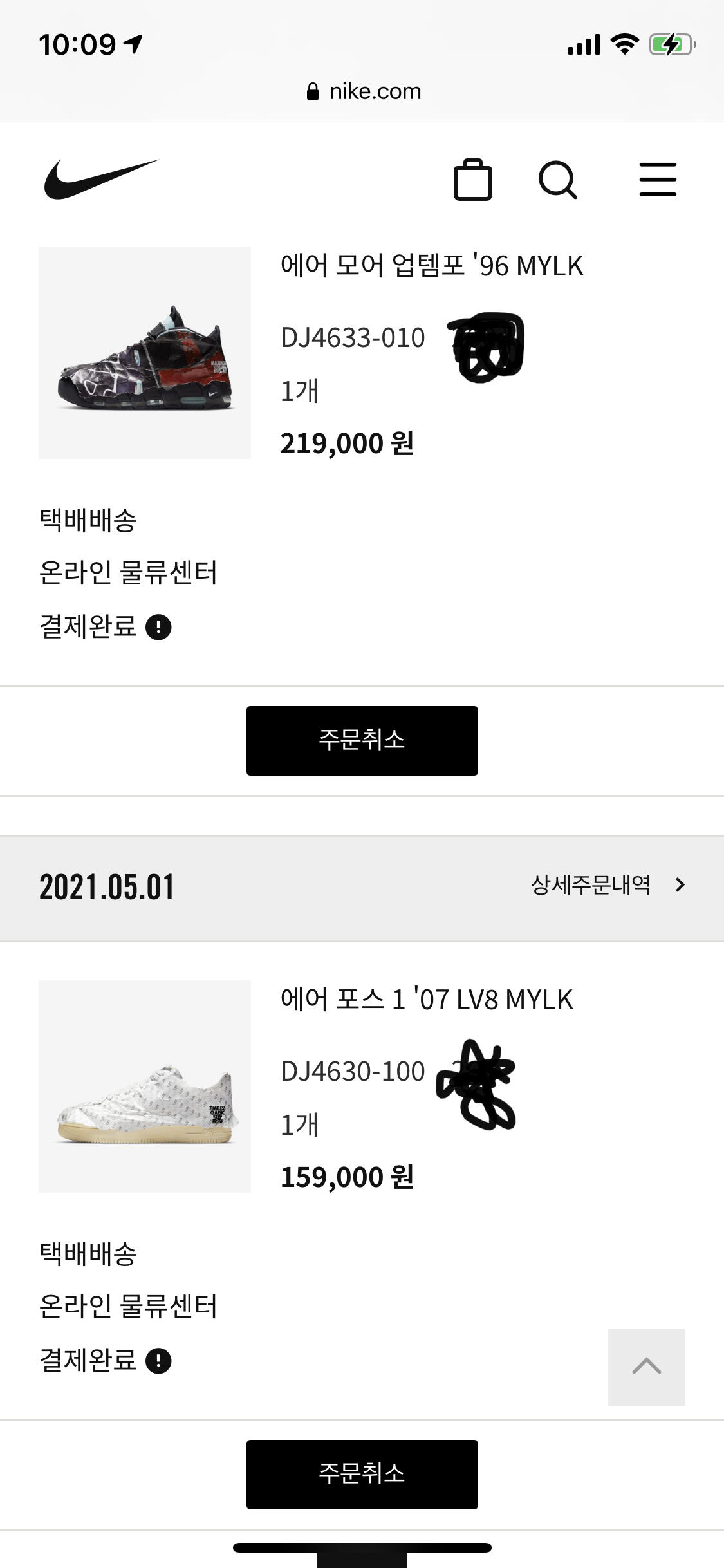724x1568 pixels.
Task: Open the shopping bag icon
Action: point(473,180)
